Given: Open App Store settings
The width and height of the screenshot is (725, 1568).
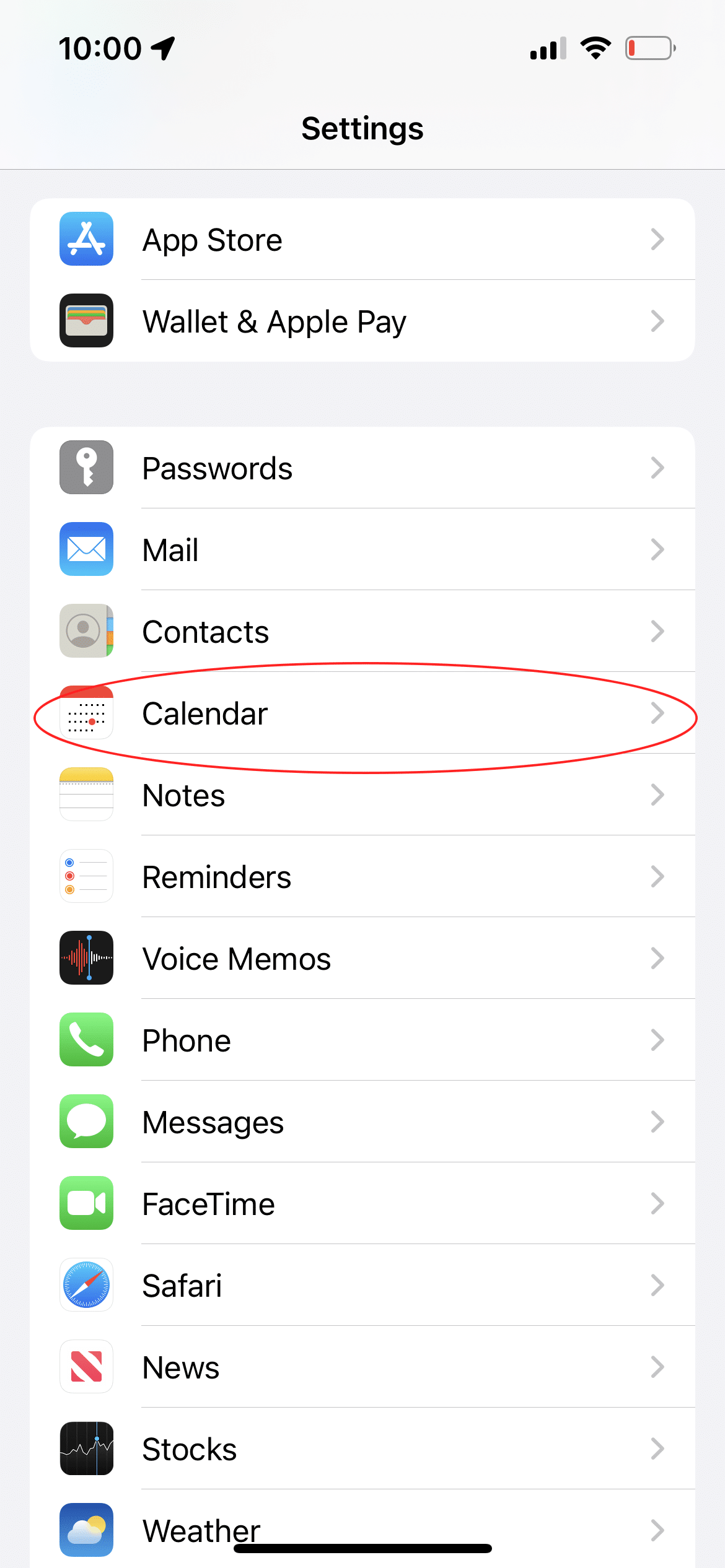Looking at the screenshot, I should 362,239.
